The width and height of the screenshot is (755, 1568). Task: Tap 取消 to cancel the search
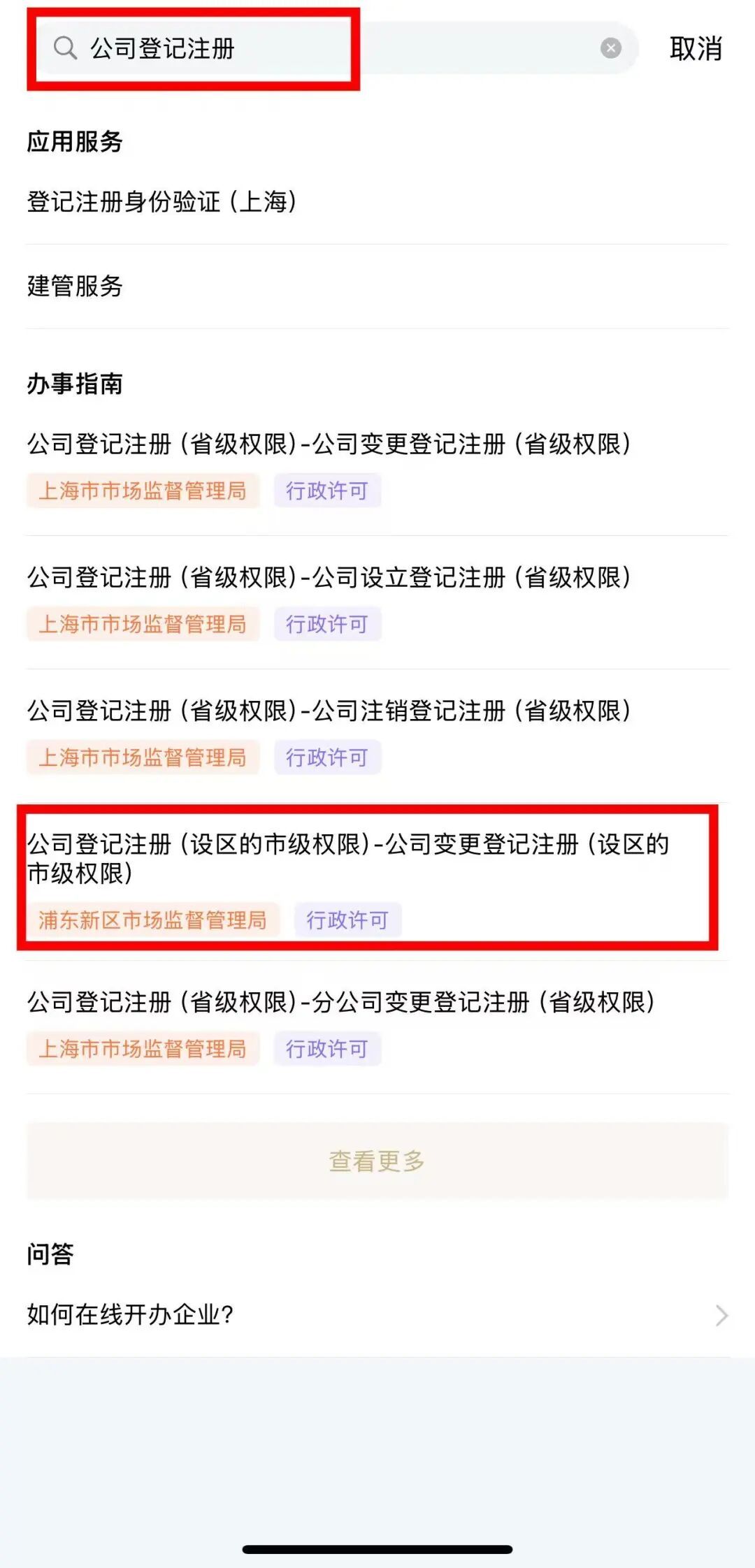click(x=695, y=49)
